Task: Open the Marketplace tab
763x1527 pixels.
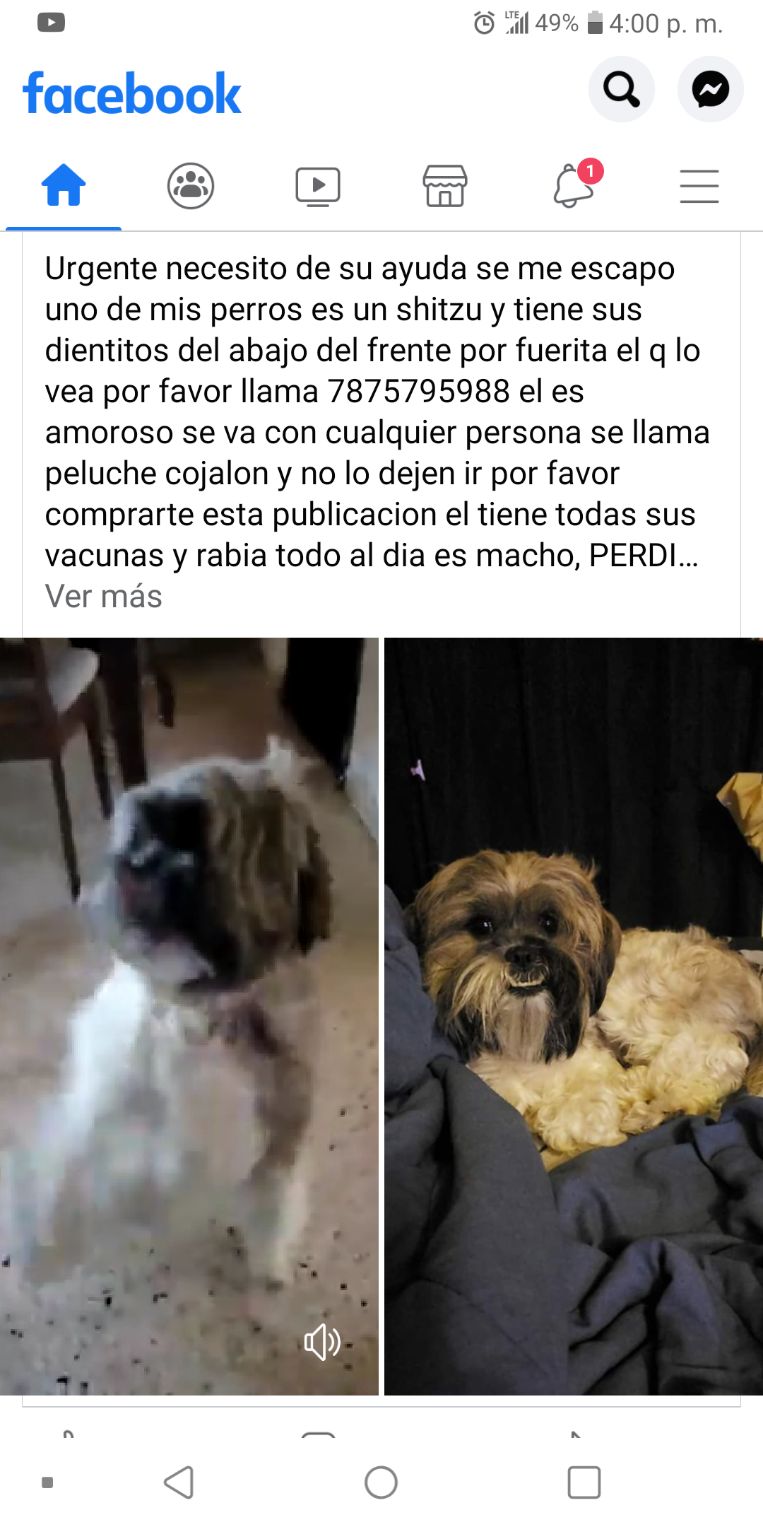Action: [445, 186]
